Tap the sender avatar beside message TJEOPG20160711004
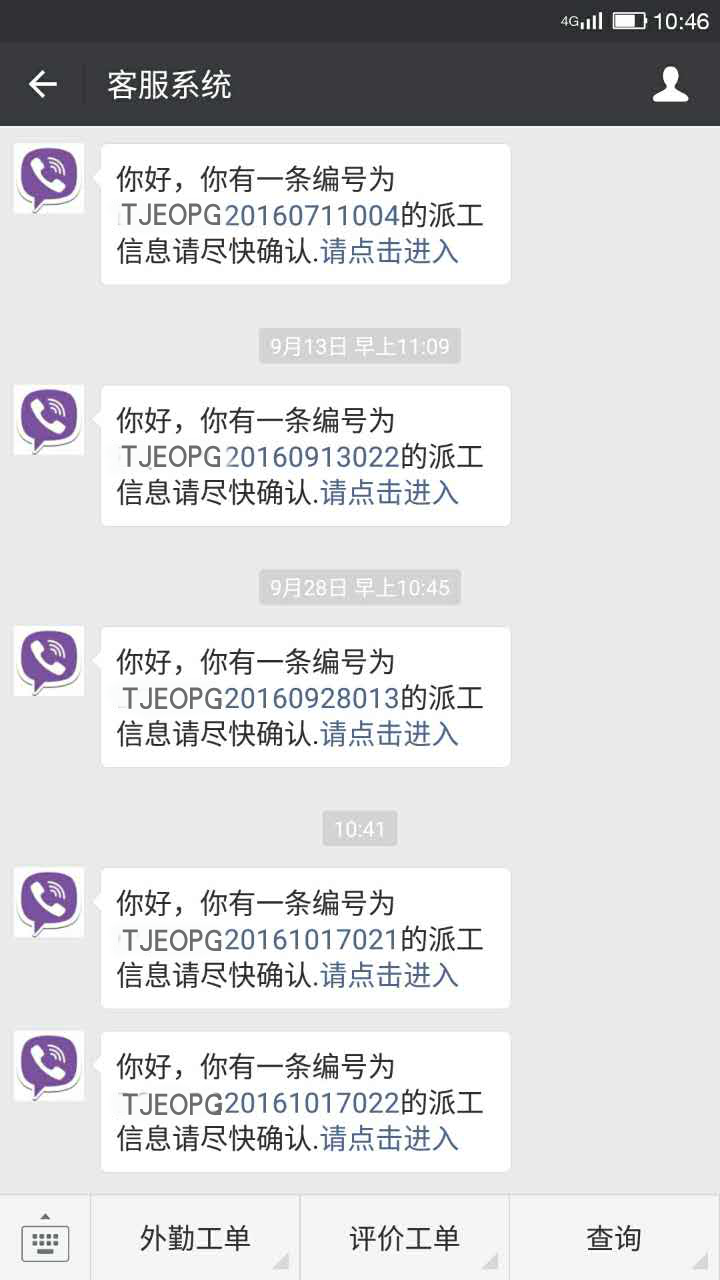Screen dimensions: 720x1280 click(49, 178)
